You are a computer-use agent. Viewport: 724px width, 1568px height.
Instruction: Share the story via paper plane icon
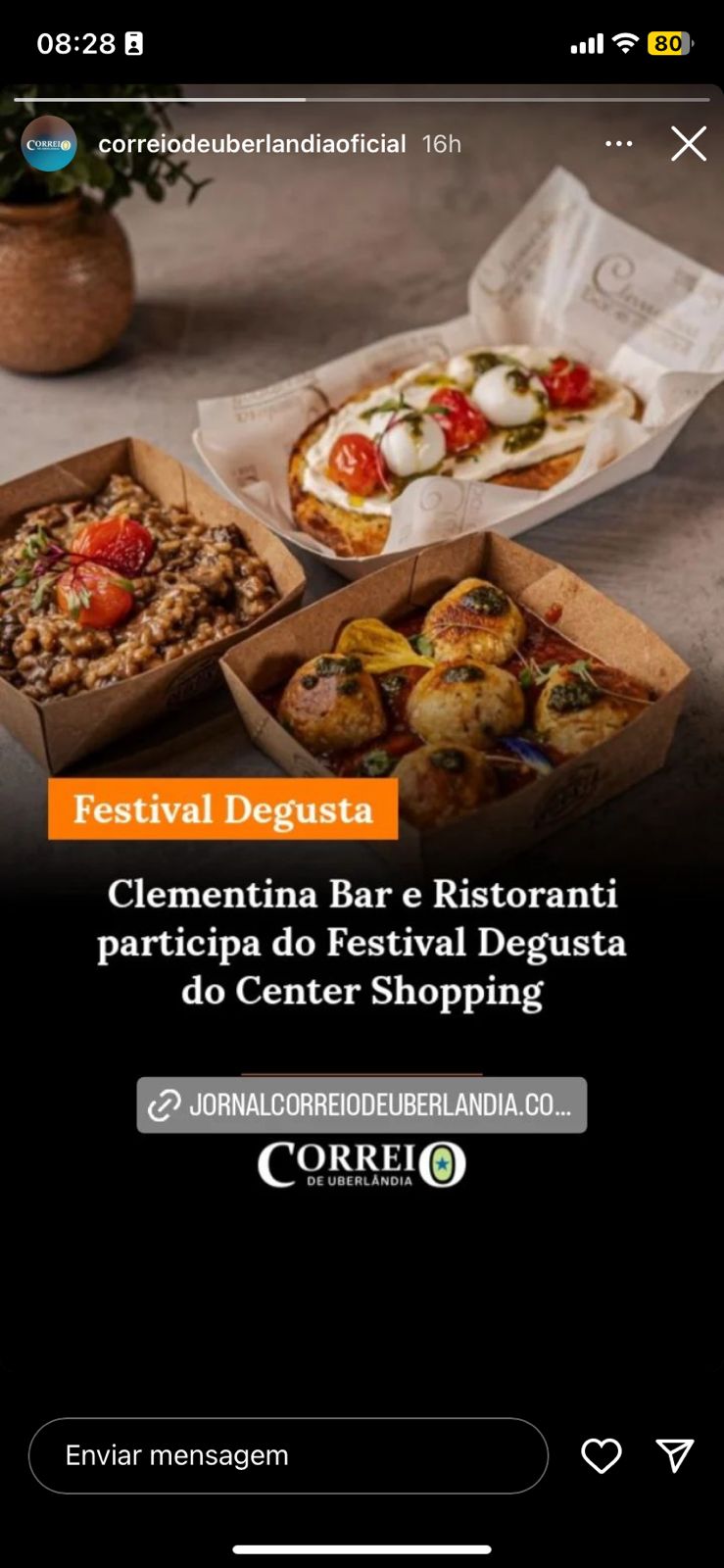(x=675, y=1455)
